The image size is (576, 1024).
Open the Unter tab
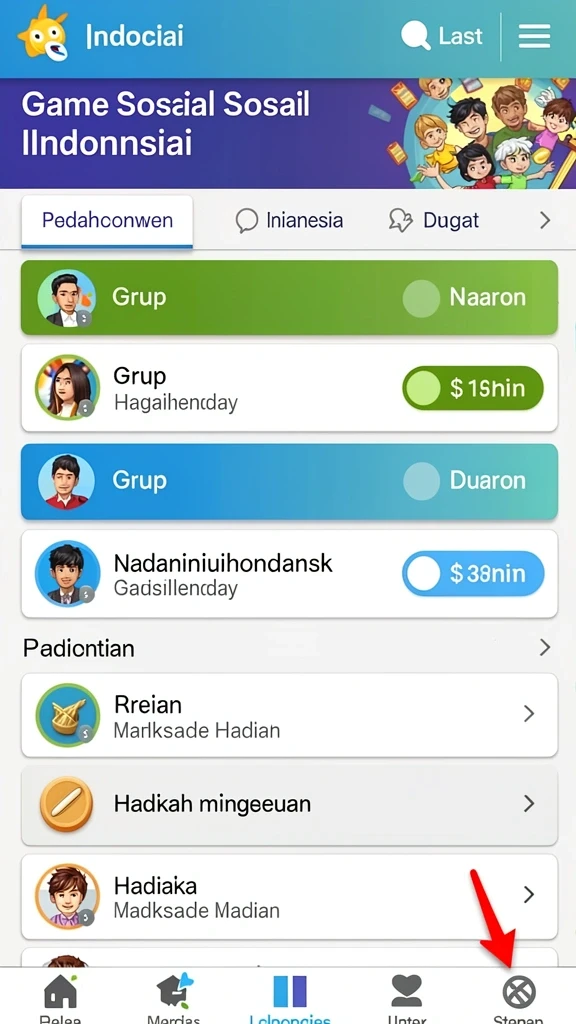[x=406, y=997]
